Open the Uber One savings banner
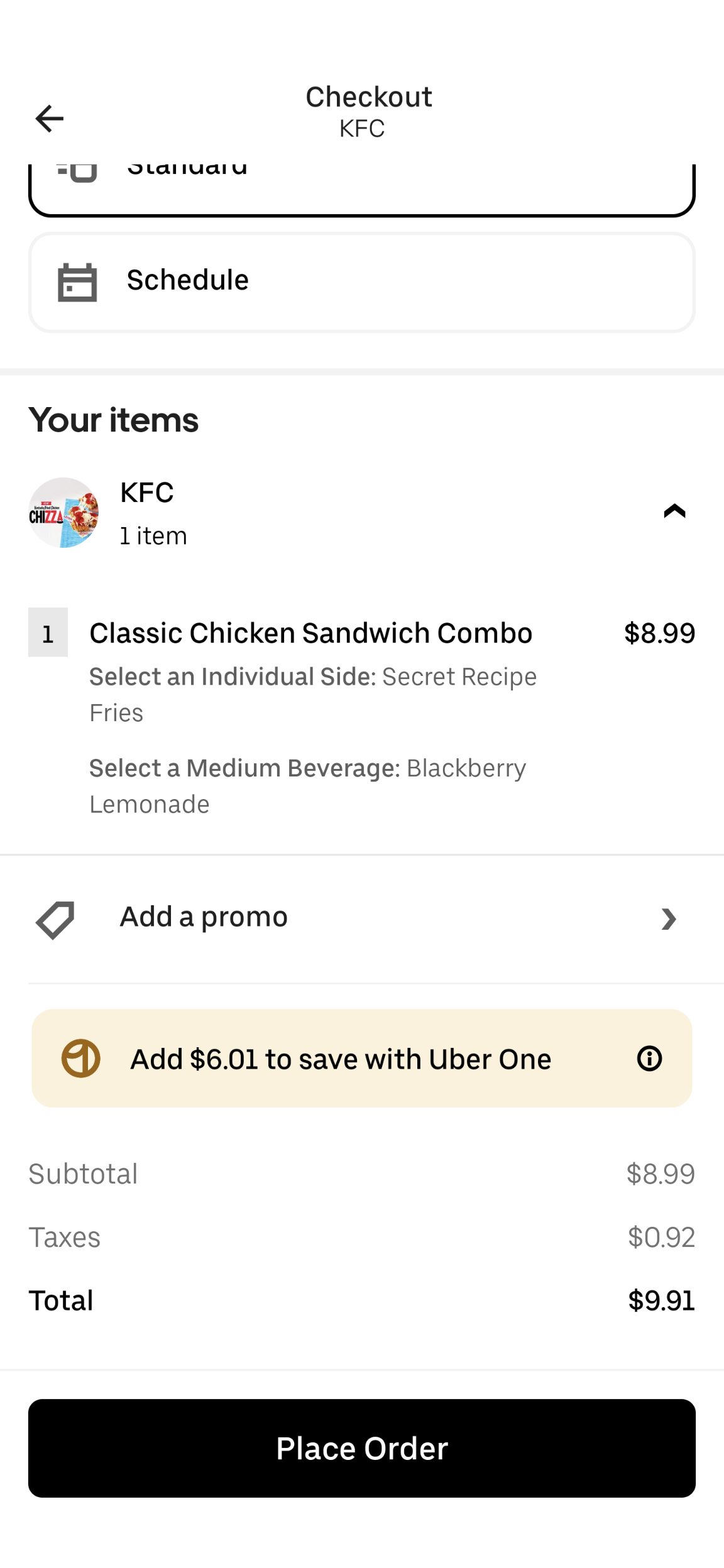724x1568 pixels. 362,1059
